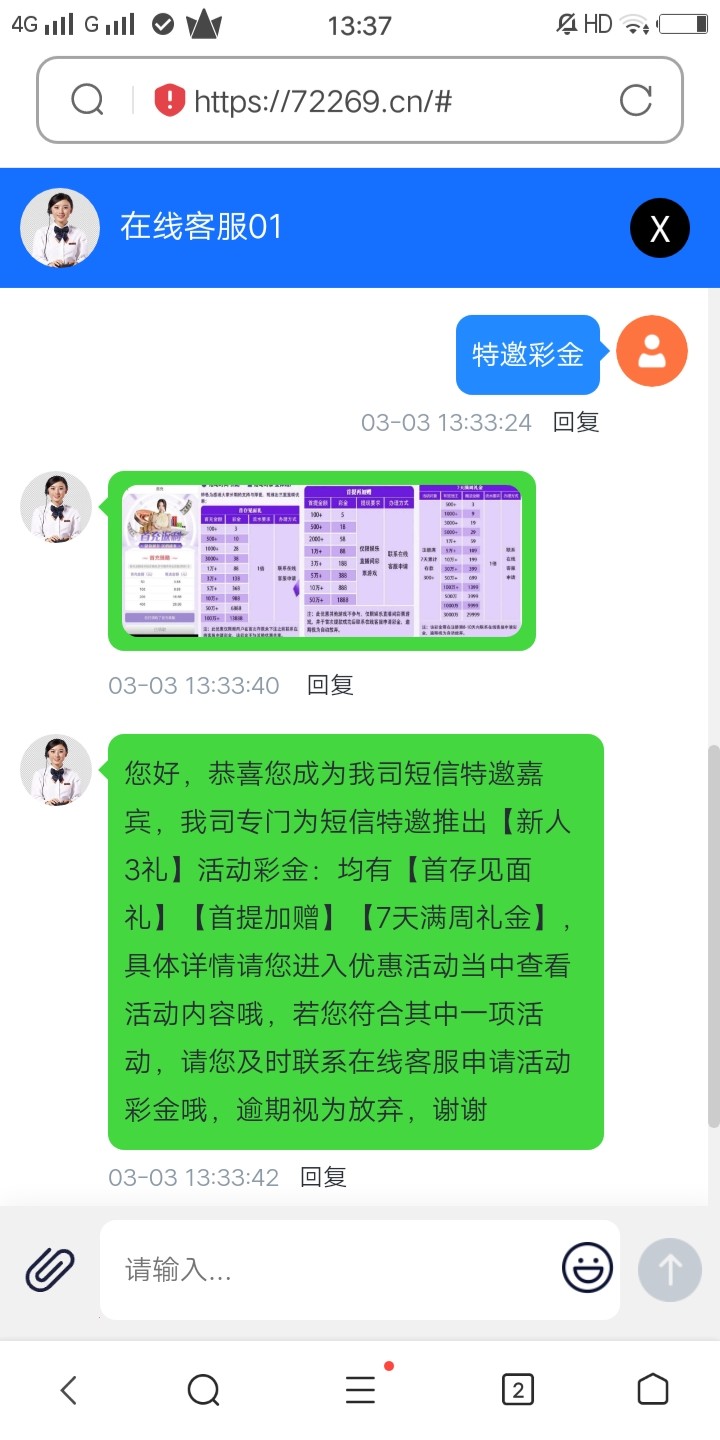Image resolution: width=720 pixels, height=1440 pixels.
Task: Go back using the browser back arrow
Action: [68, 1390]
